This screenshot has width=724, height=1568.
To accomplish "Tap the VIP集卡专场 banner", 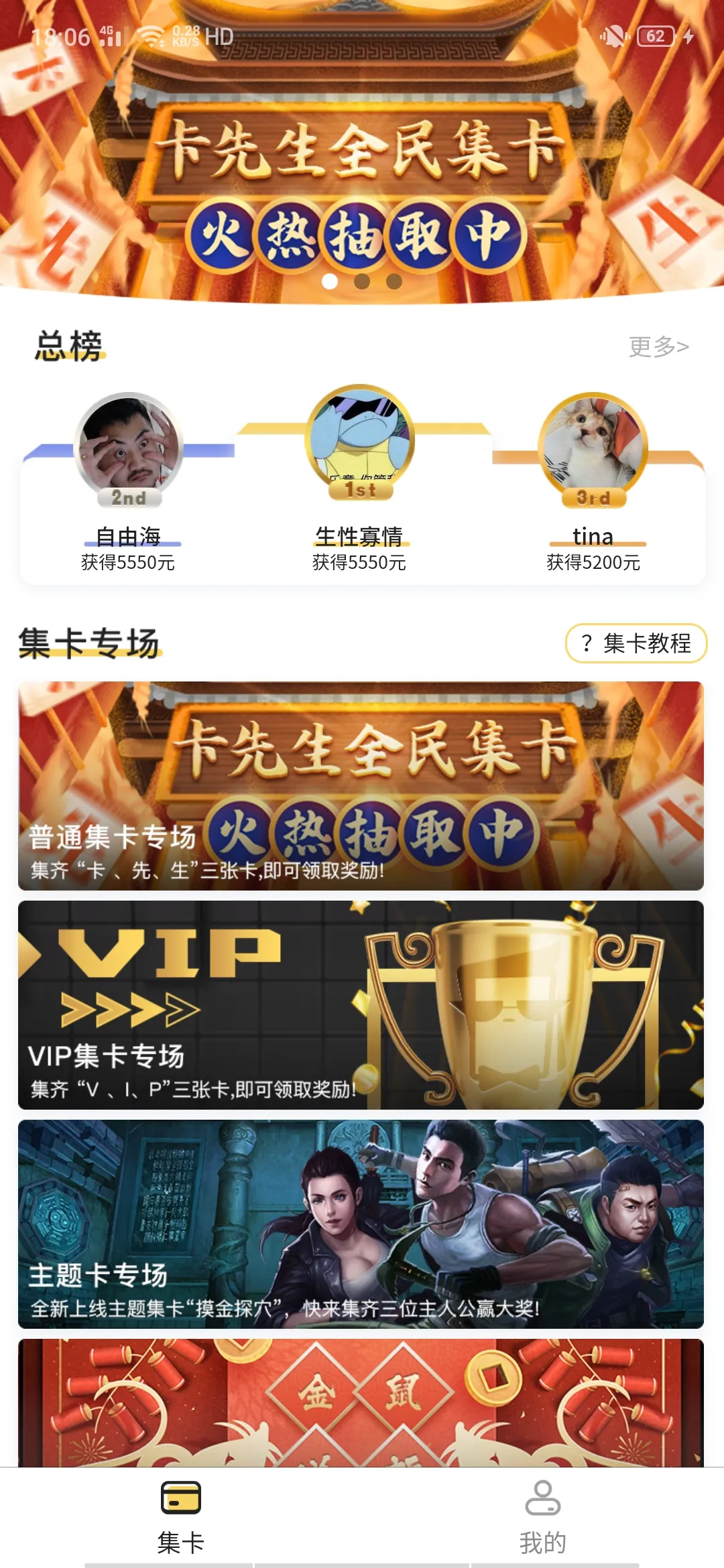I will (x=362, y=1005).
